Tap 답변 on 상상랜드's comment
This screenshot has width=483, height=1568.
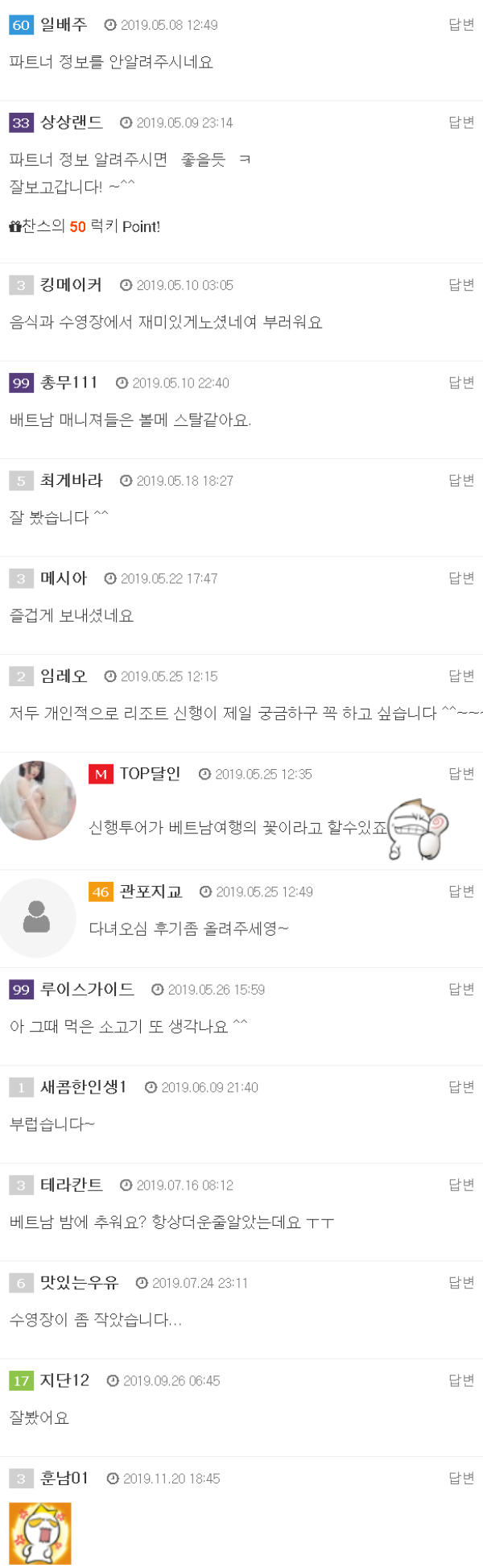point(461,122)
